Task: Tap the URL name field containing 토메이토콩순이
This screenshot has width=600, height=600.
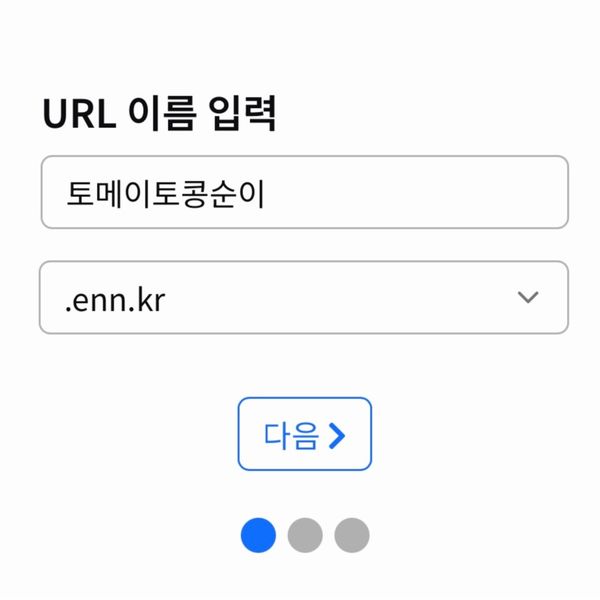Action: point(304,192)
